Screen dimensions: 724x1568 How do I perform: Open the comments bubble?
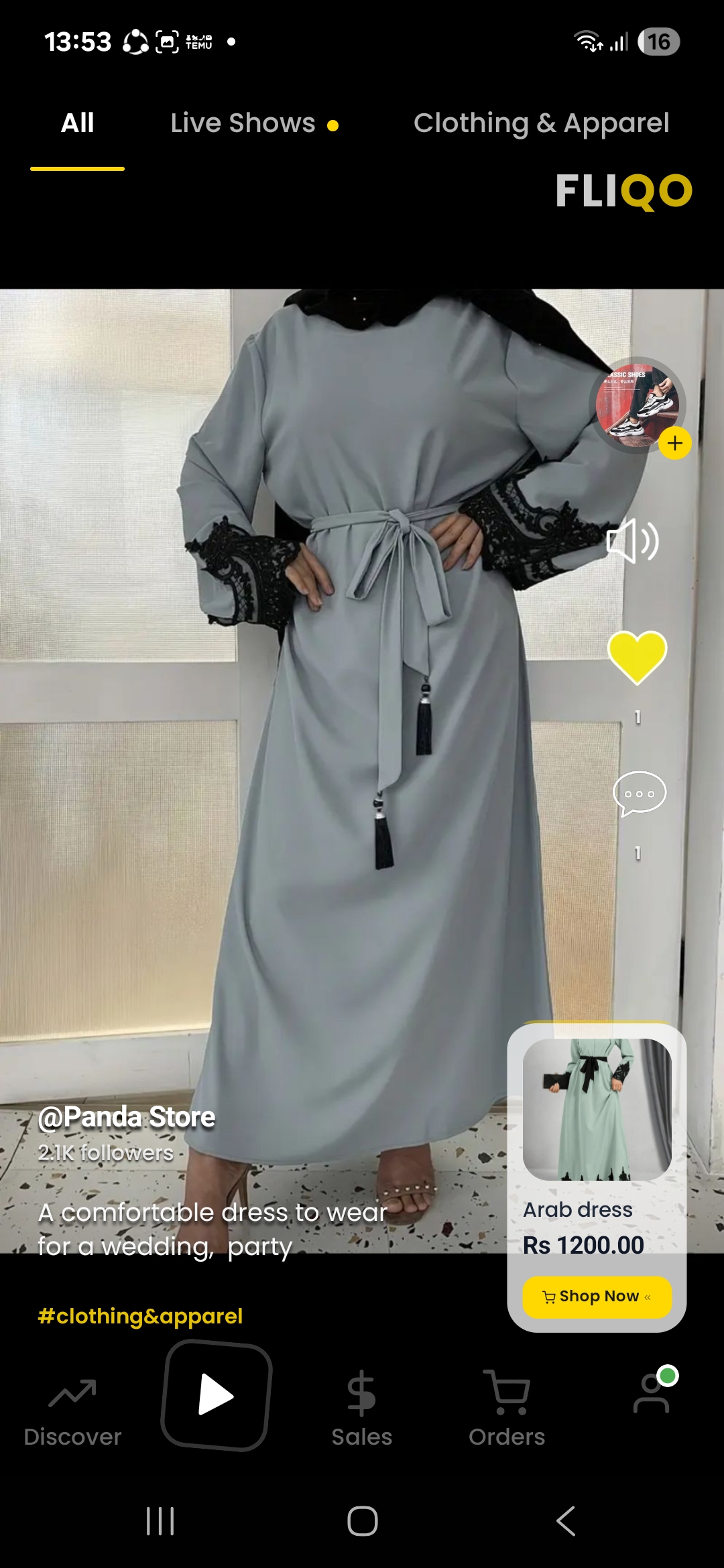tap(639, 793)
